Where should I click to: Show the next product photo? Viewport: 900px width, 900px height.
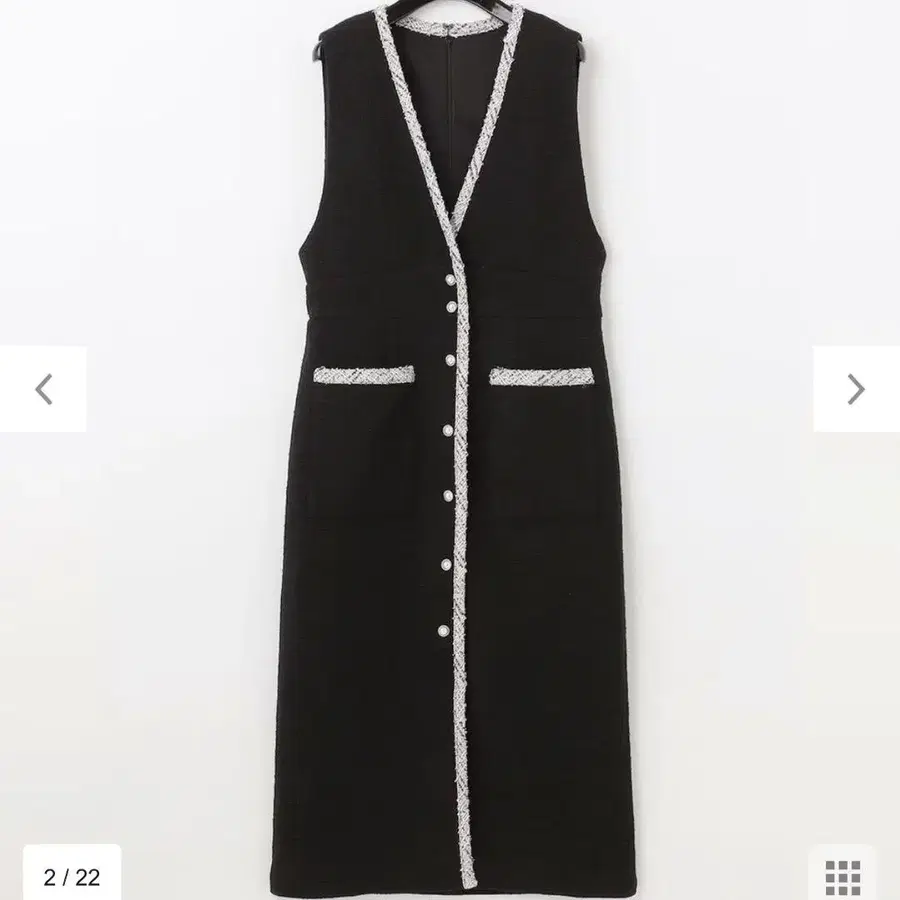click(x=856, y=389)
